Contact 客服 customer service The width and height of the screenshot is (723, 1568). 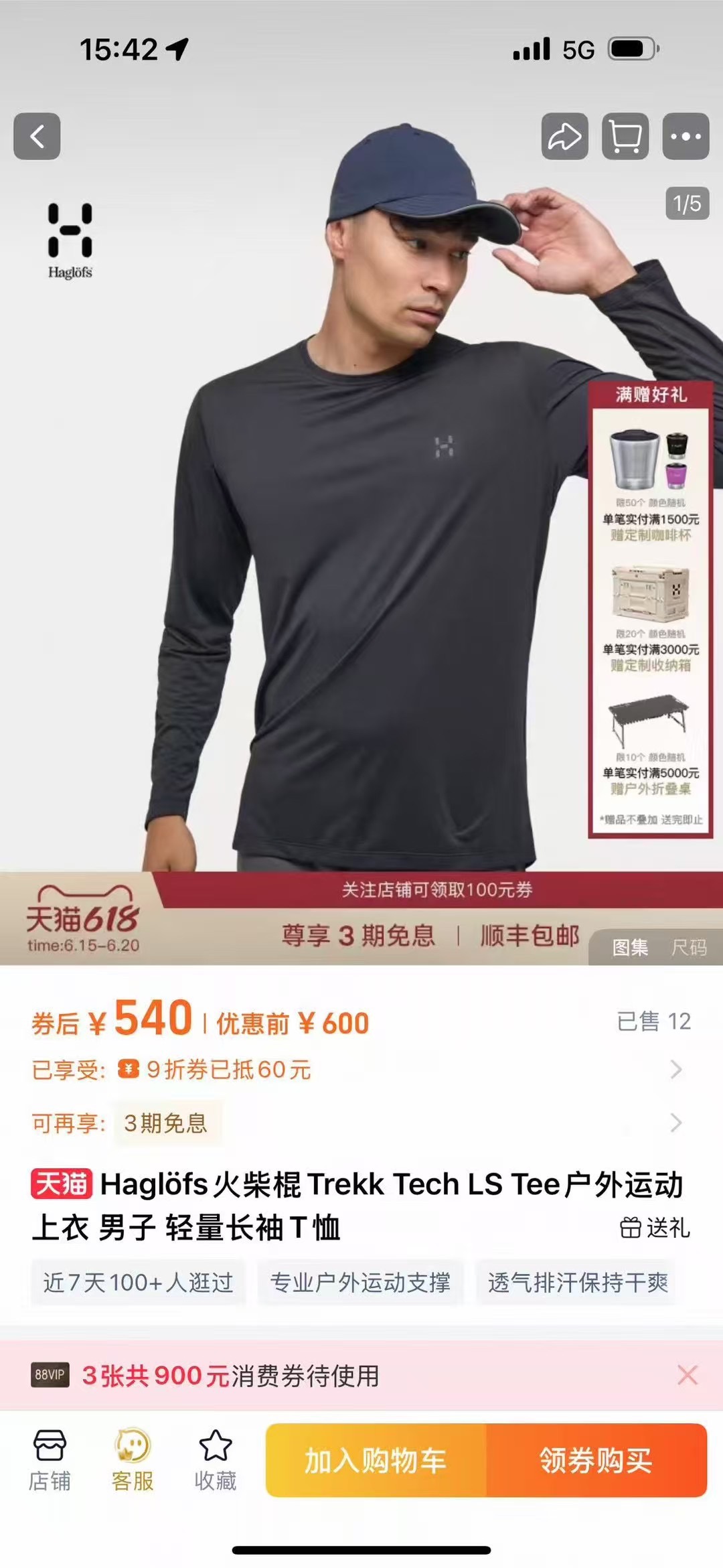133,1460
